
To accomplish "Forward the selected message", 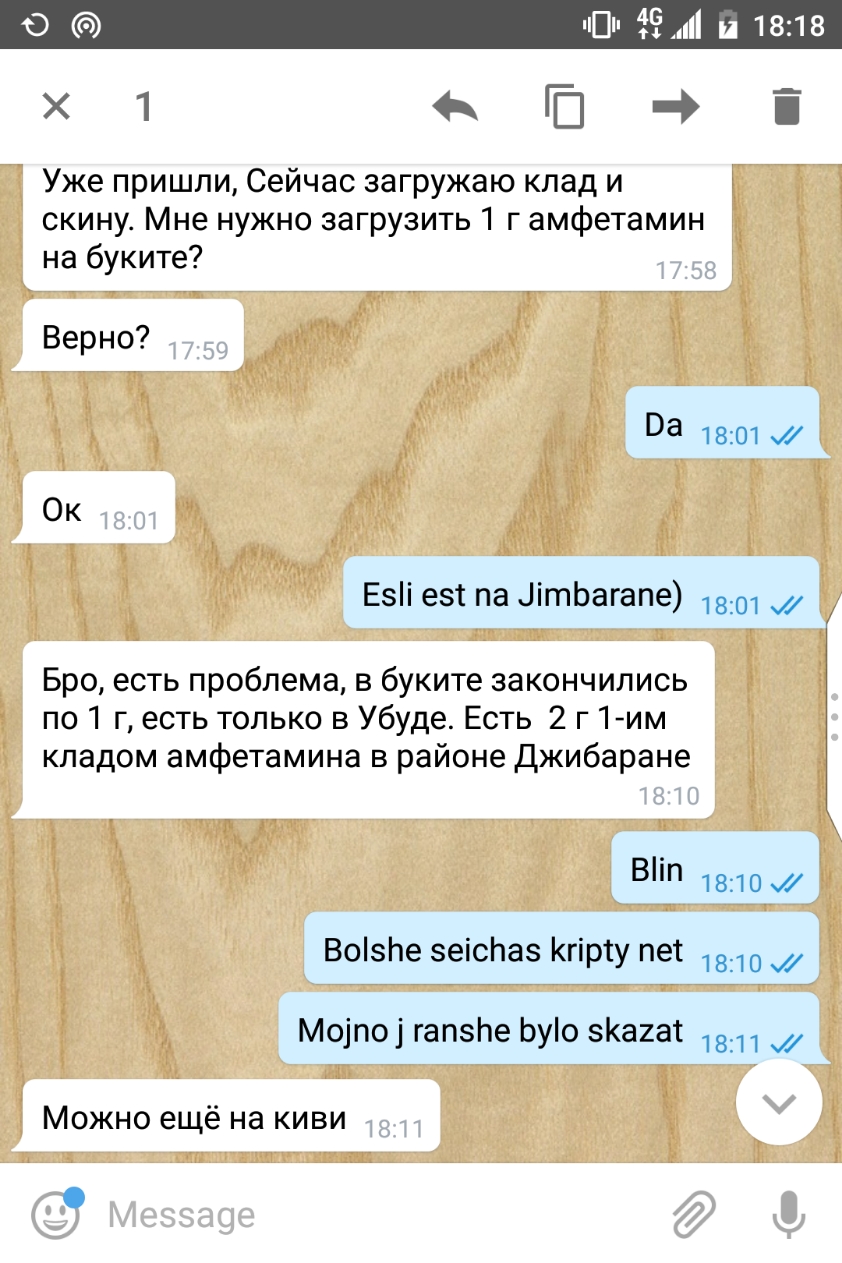I will [676, 106].
